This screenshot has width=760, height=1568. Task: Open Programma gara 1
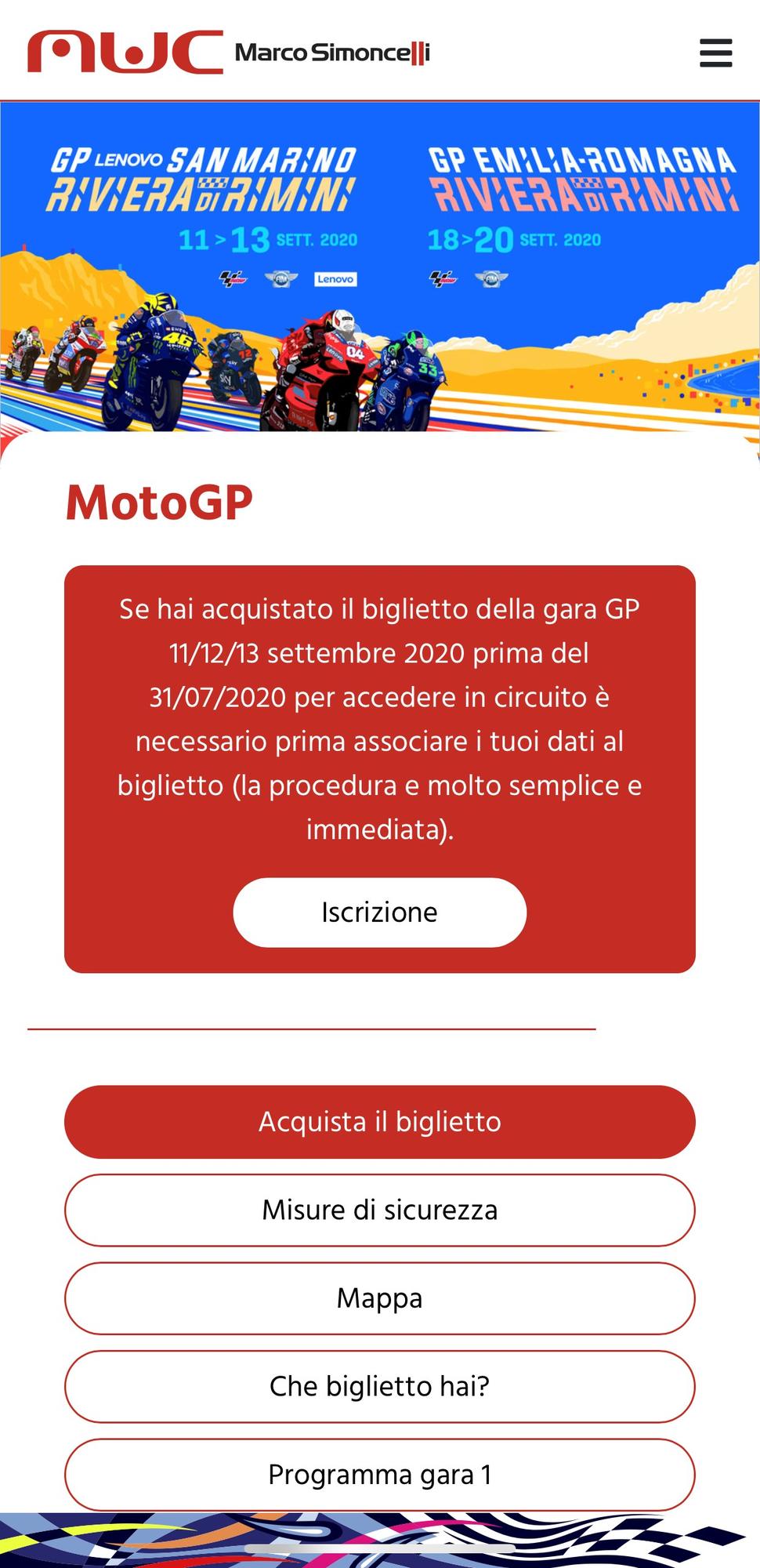click(380, 1475)
